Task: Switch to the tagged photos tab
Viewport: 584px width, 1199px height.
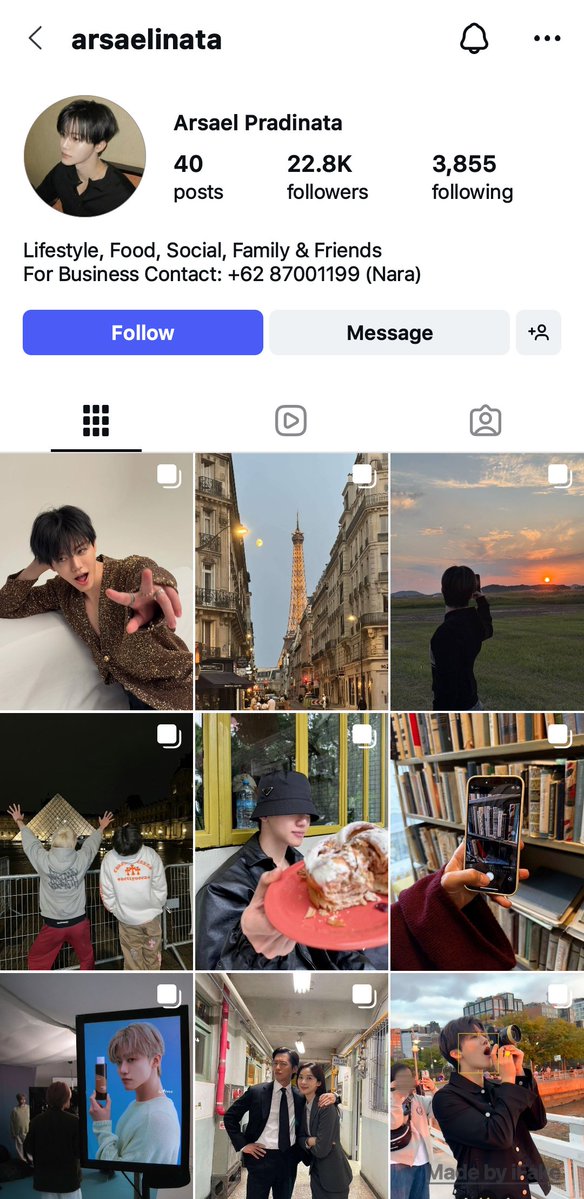Action: tap(485, 421)
